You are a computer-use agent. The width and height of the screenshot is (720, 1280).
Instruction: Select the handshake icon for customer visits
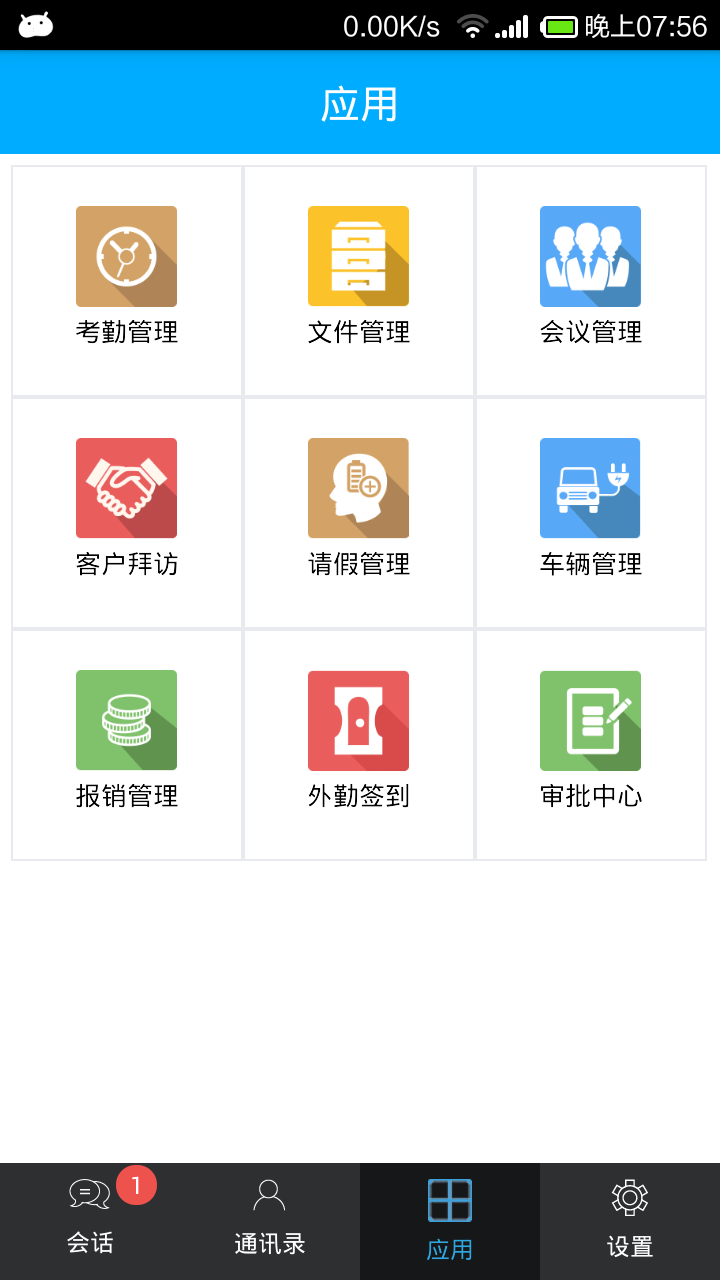coord(126,488)
